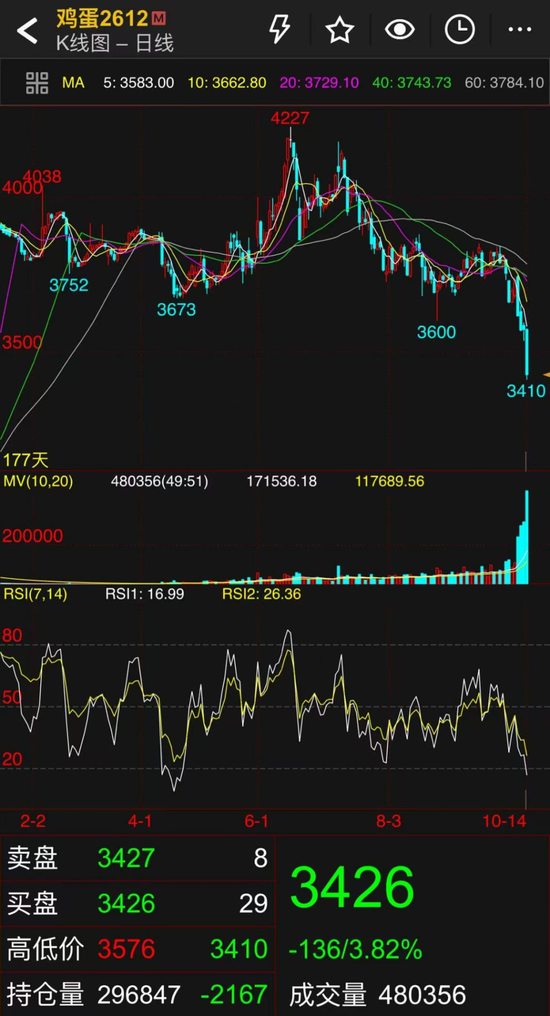Tap the eye icon
Screen dimensions: 550x1016
(400, 30)
